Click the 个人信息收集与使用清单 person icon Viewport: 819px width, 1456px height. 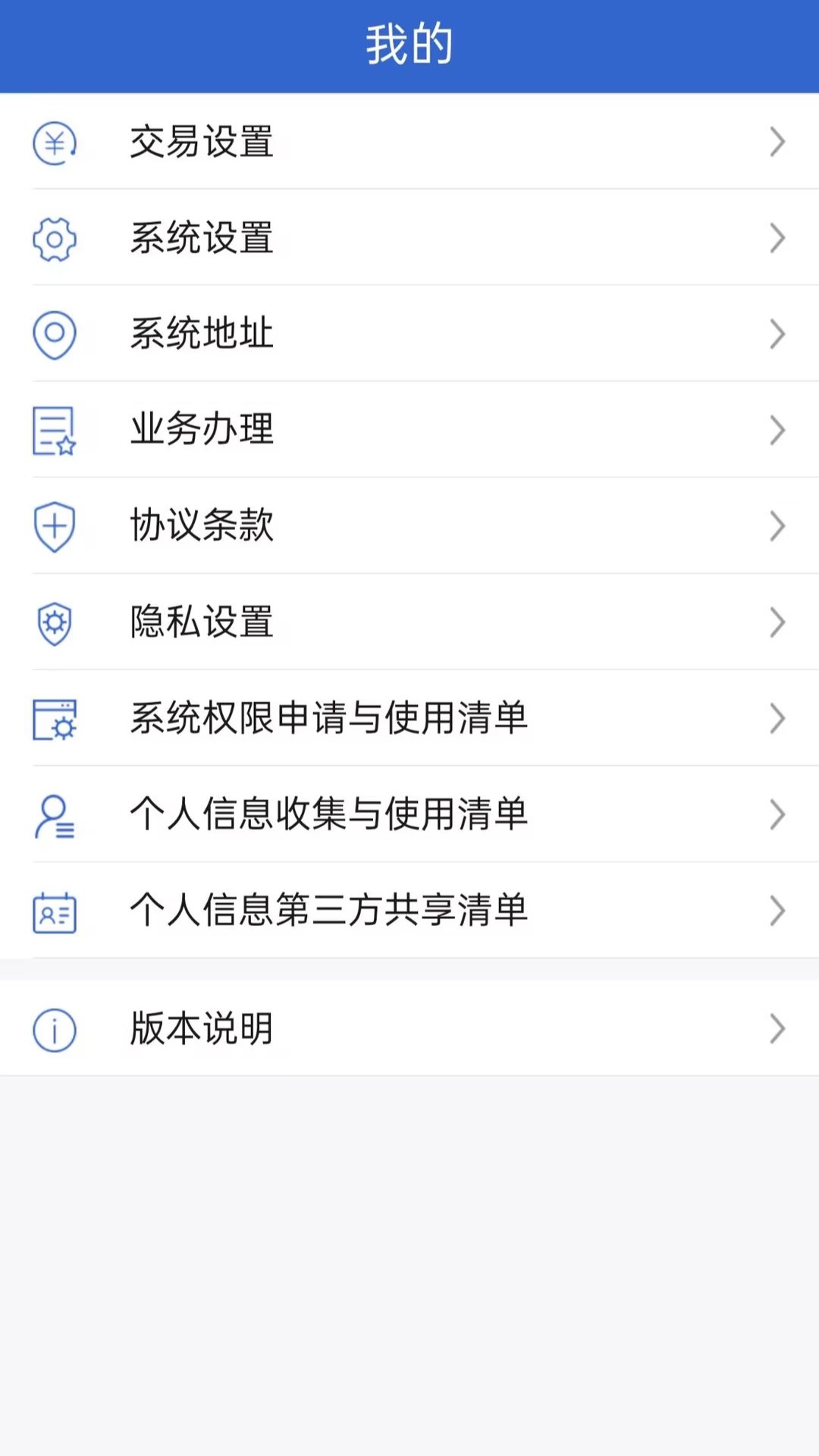(x=54, y=815)
